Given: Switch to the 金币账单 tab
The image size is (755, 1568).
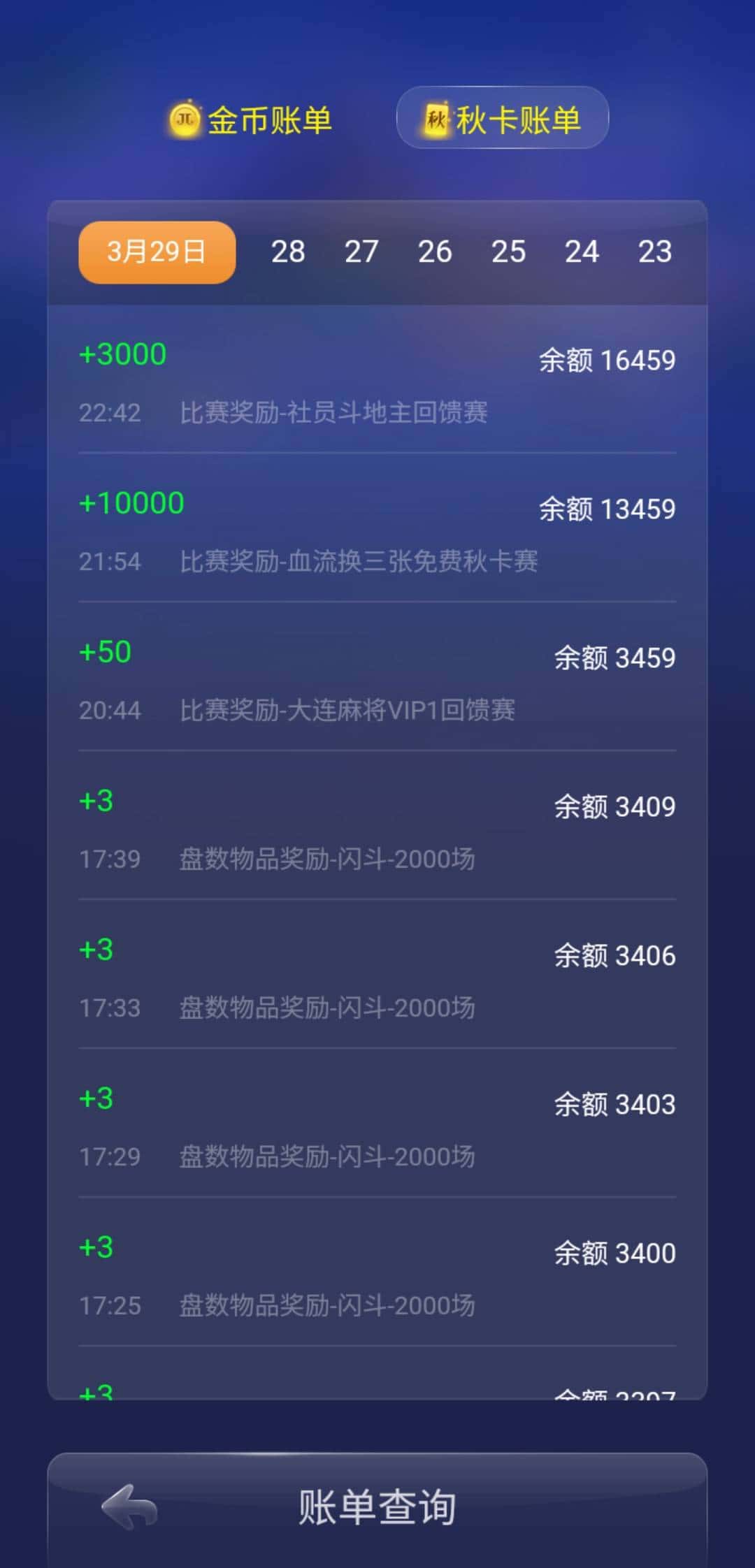Looking at the screenshot, I should pyautogui.click(x=266, y=120).
